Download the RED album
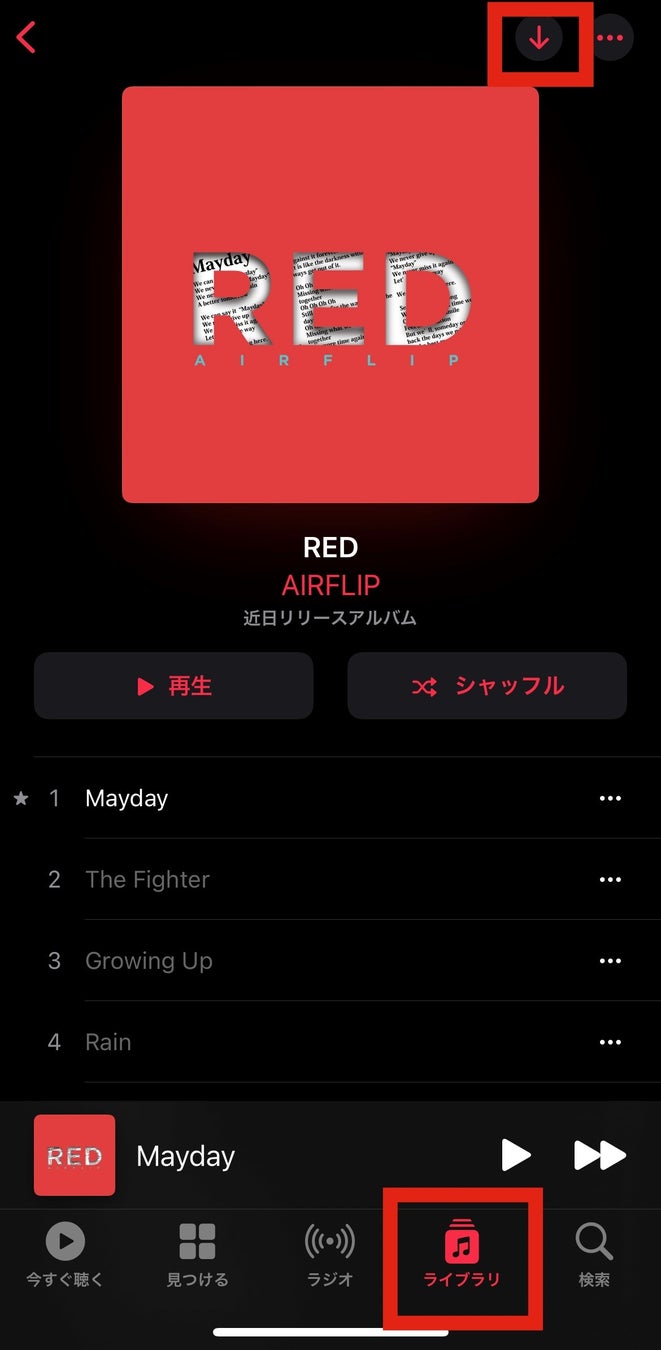 pos(539,38)
